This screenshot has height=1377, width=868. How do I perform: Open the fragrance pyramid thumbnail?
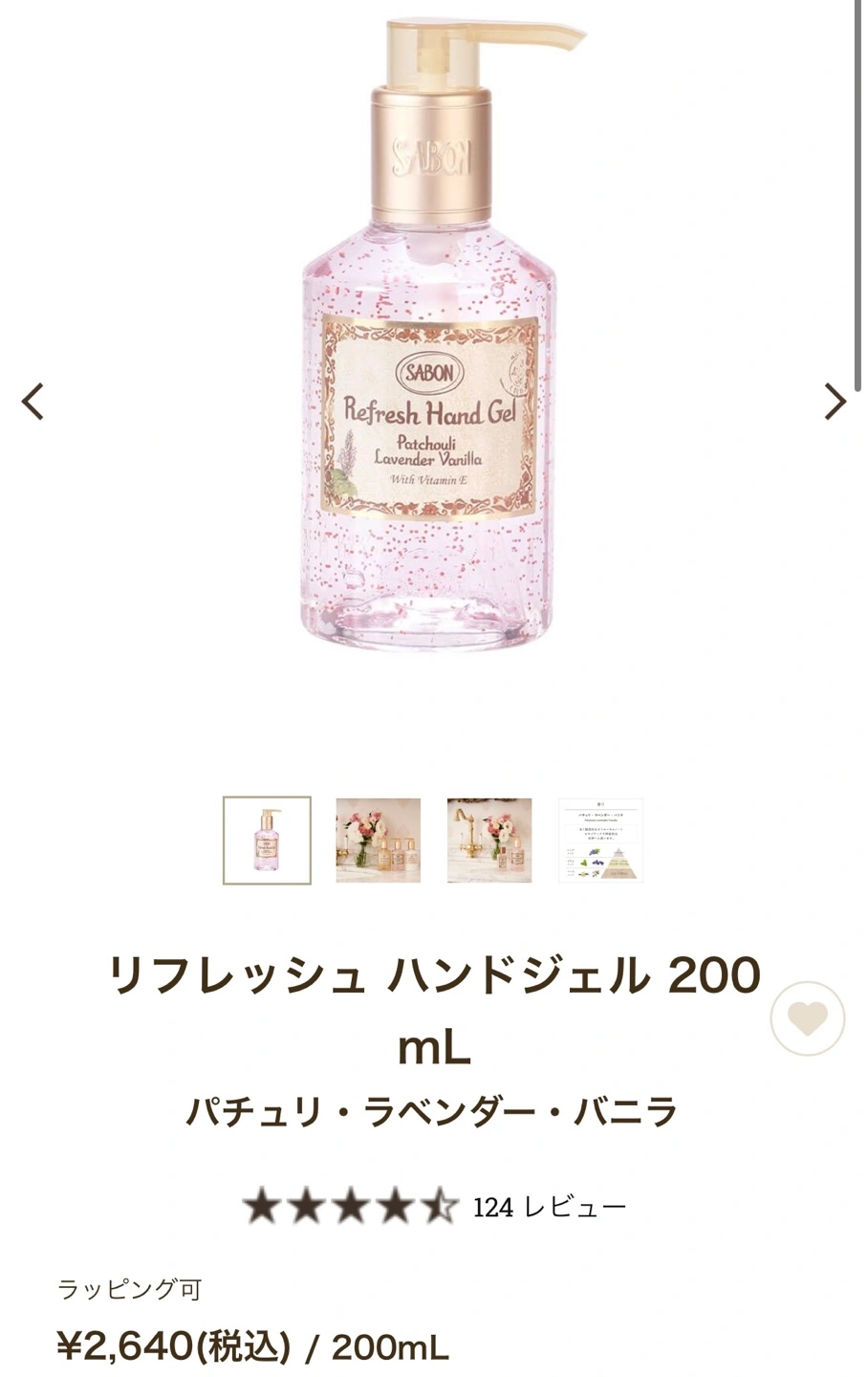600,841
